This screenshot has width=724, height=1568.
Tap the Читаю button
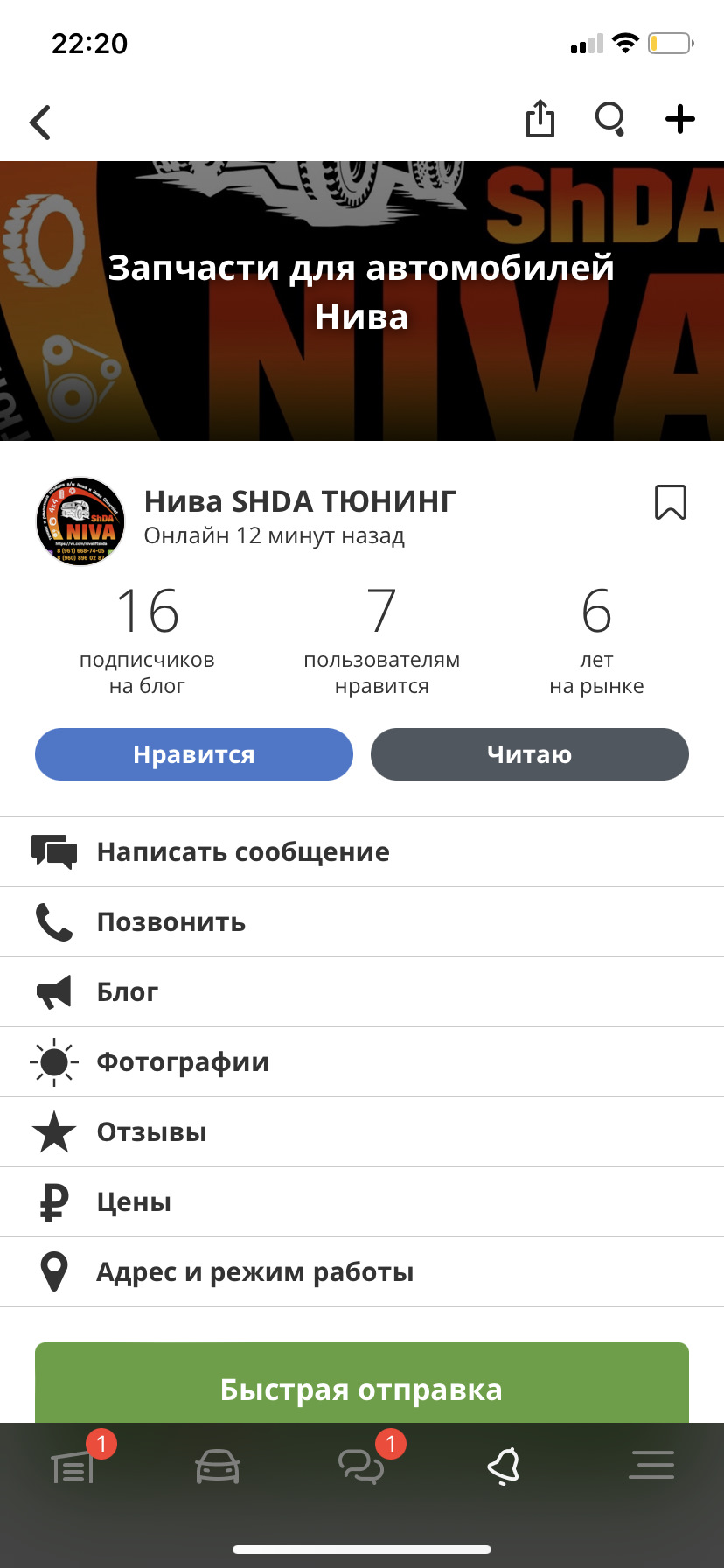tap(529, 754)
